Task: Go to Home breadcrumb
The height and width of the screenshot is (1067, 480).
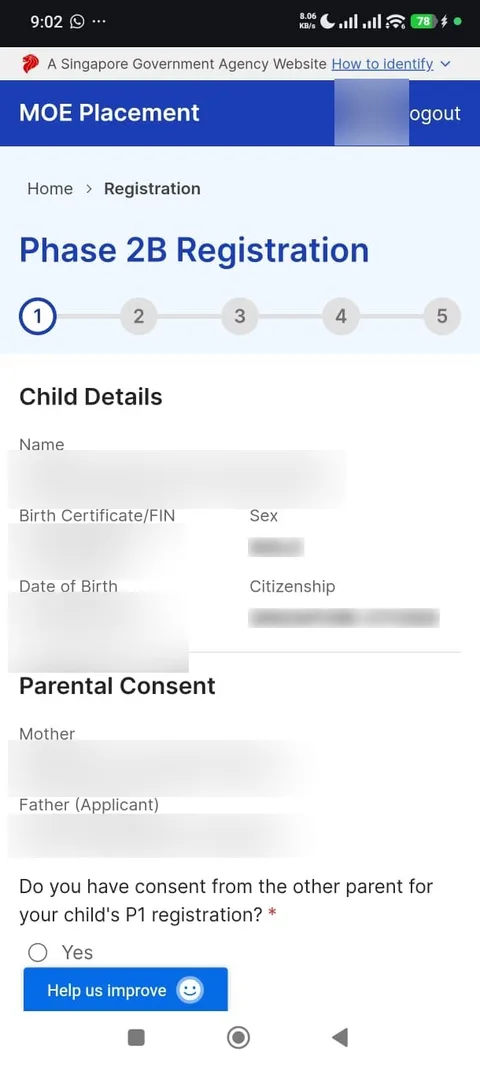Action: point(50,188)
